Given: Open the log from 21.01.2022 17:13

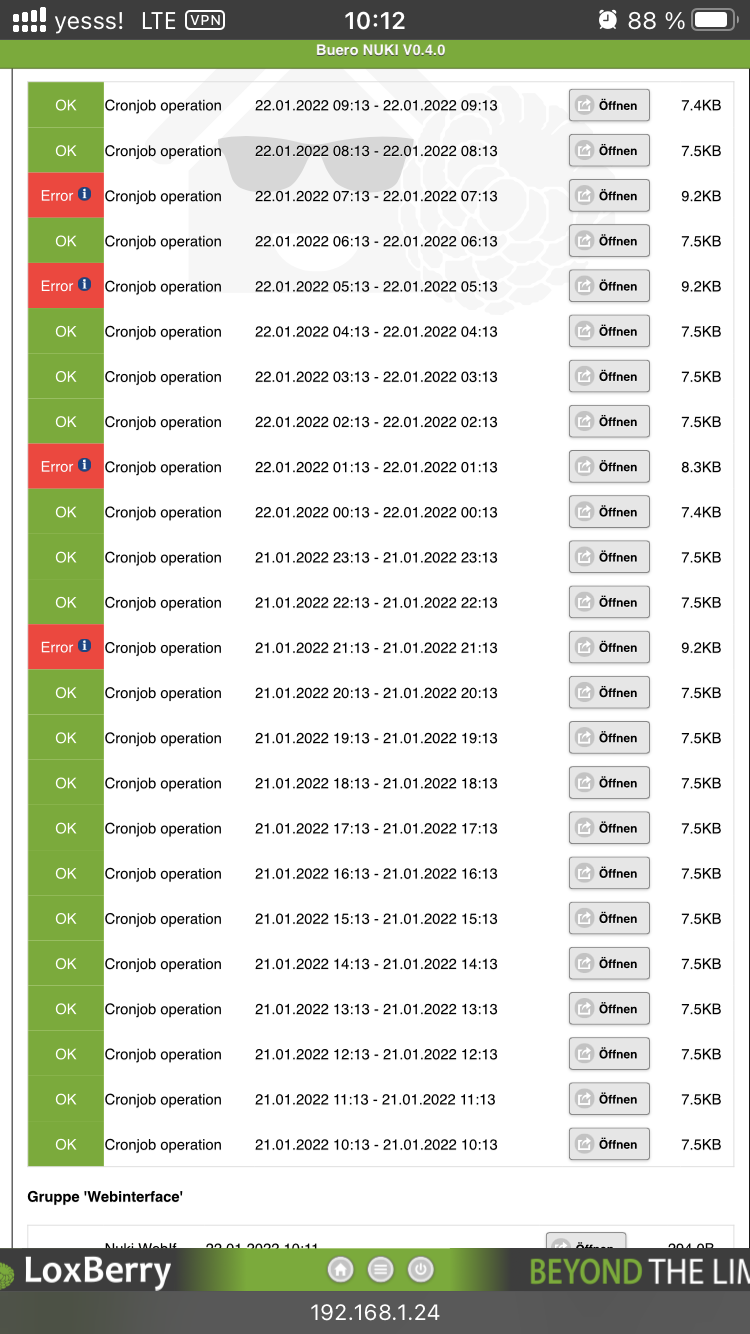Looking at the screenshot, I should point(609,828).
